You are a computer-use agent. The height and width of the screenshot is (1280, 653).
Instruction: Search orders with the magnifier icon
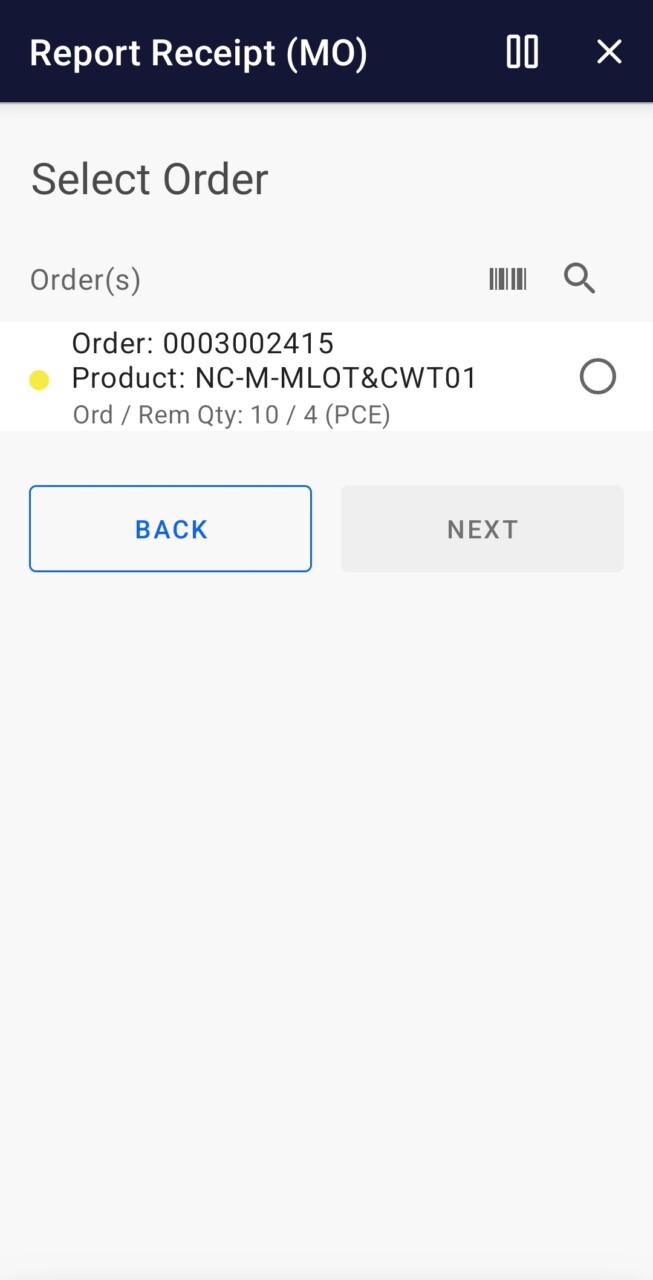click(x=580, y=279)
